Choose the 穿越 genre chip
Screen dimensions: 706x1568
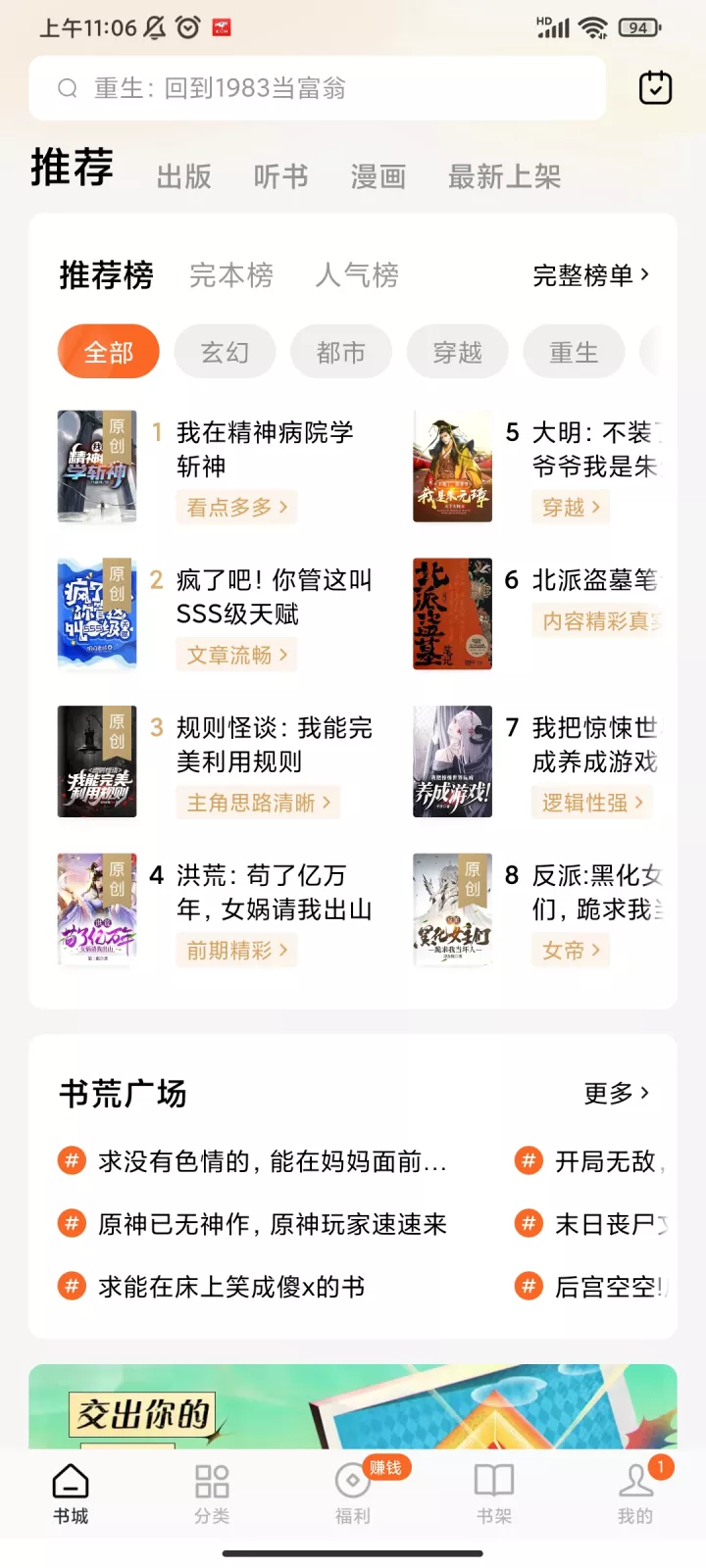coord(457,352)
